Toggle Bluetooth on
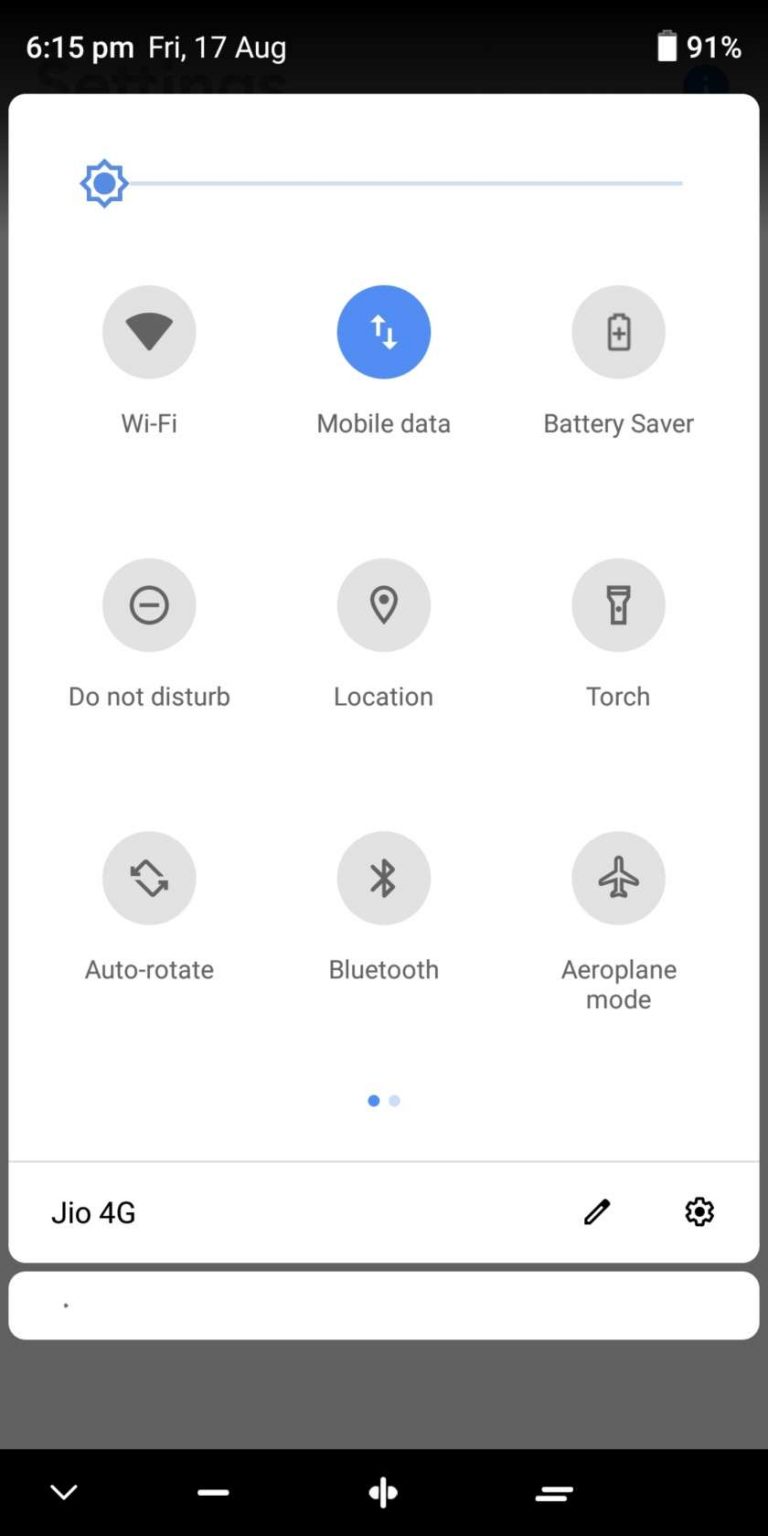 coord(383,877)
